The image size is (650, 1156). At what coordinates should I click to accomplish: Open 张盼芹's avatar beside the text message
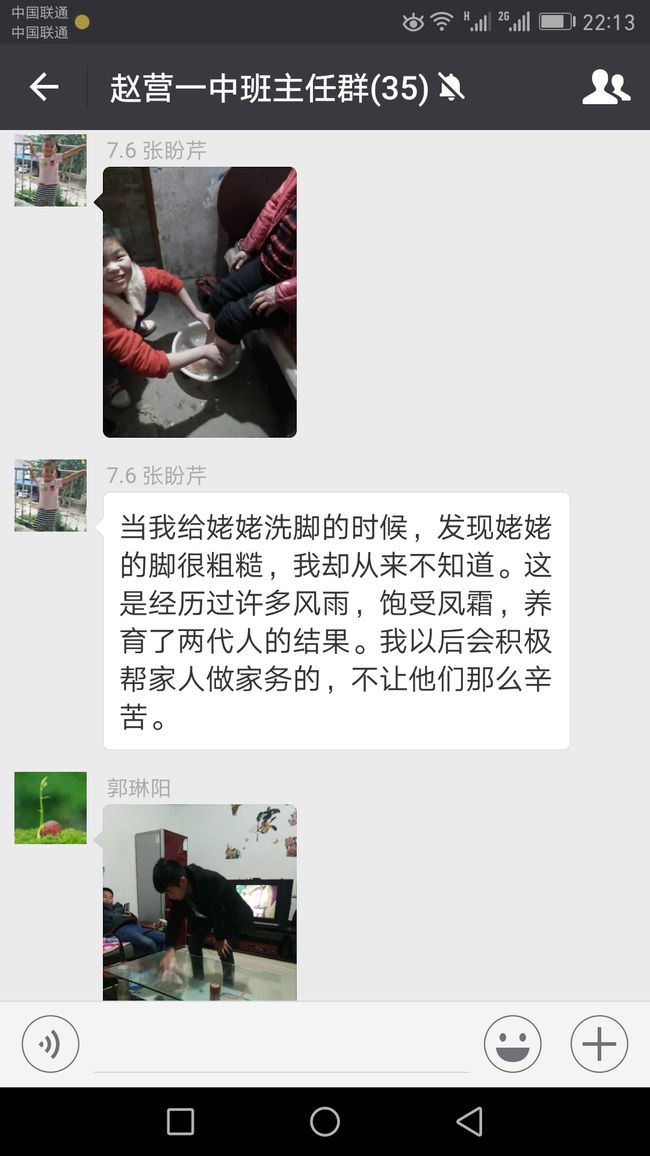tap(50, 495)
